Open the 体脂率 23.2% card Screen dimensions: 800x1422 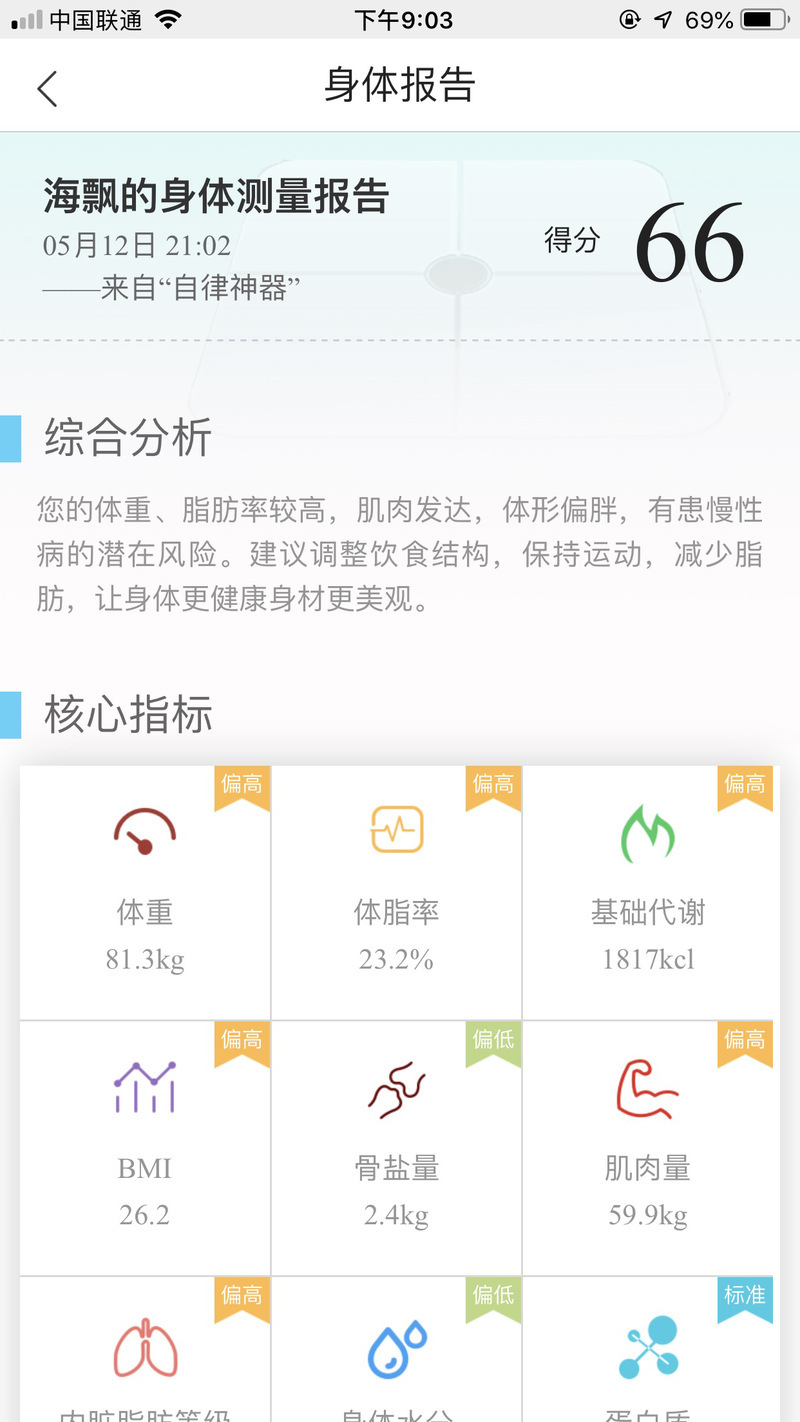click(x=397, y=893)
